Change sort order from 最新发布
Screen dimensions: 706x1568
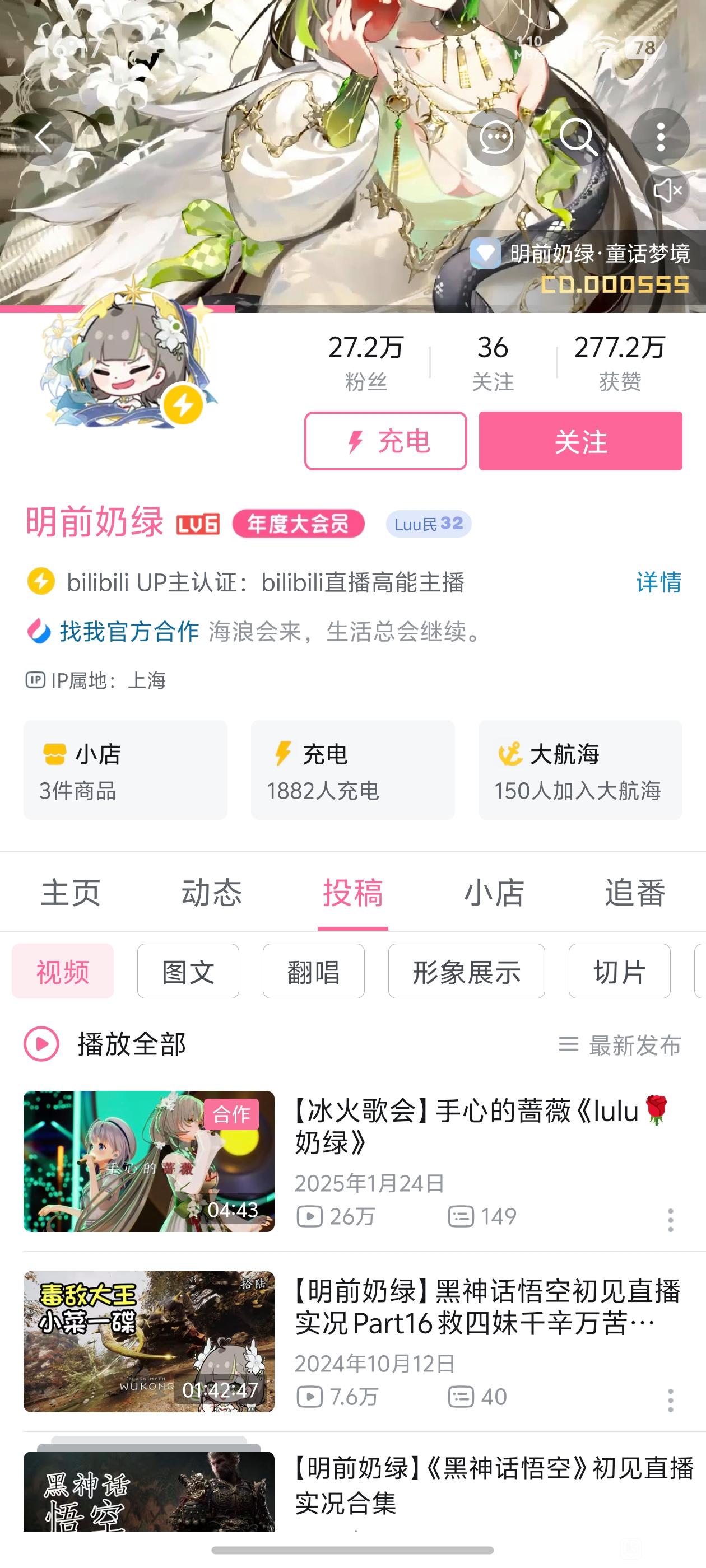click(620, 1044)
